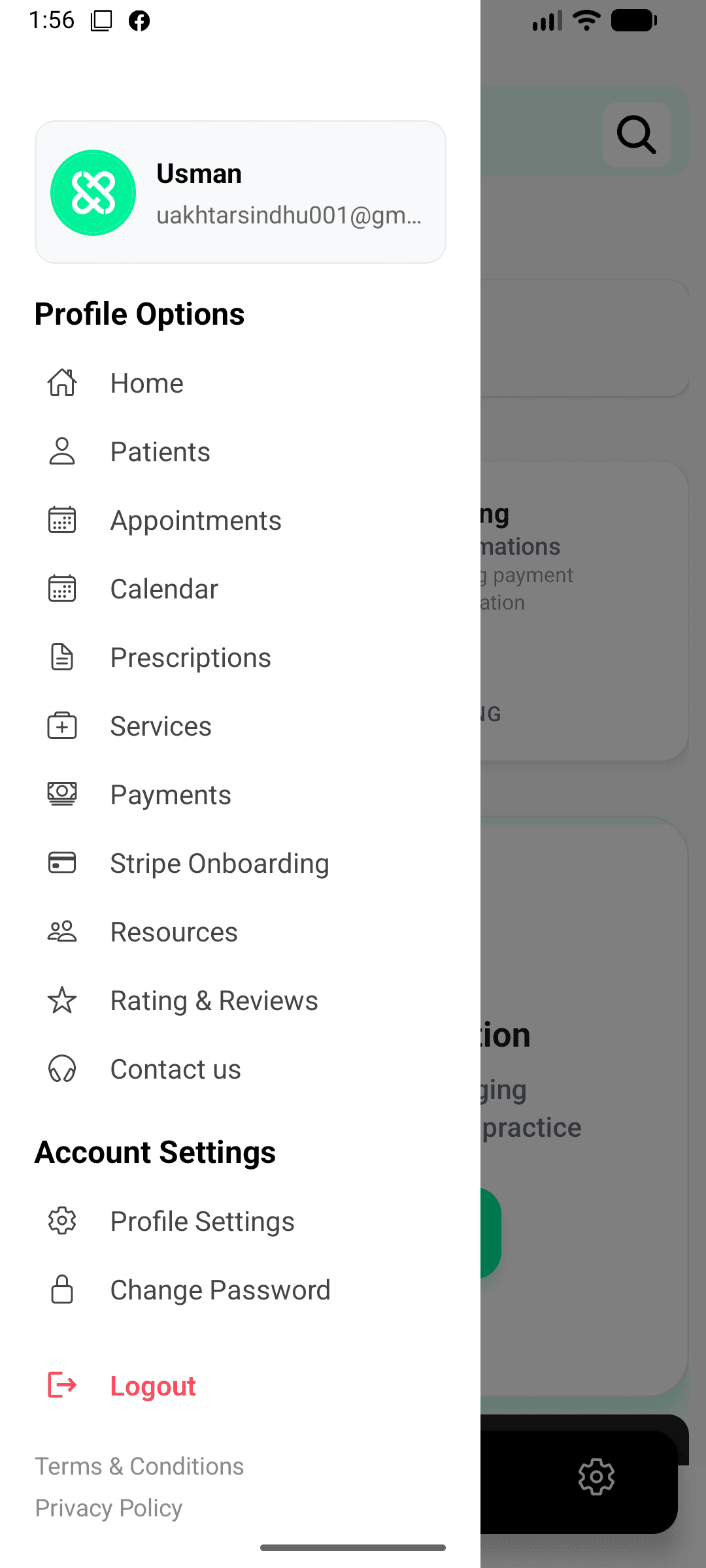The image size is (706, 1568).
Task: Open the Calendar menu item
Action: tap(165, 588)
